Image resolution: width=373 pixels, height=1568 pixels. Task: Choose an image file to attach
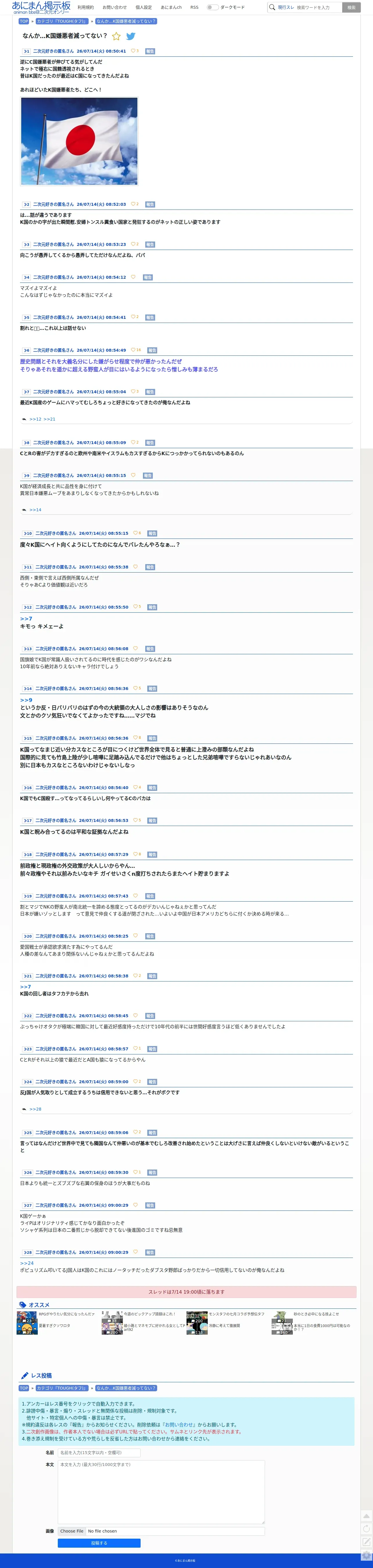point(72,1531)
